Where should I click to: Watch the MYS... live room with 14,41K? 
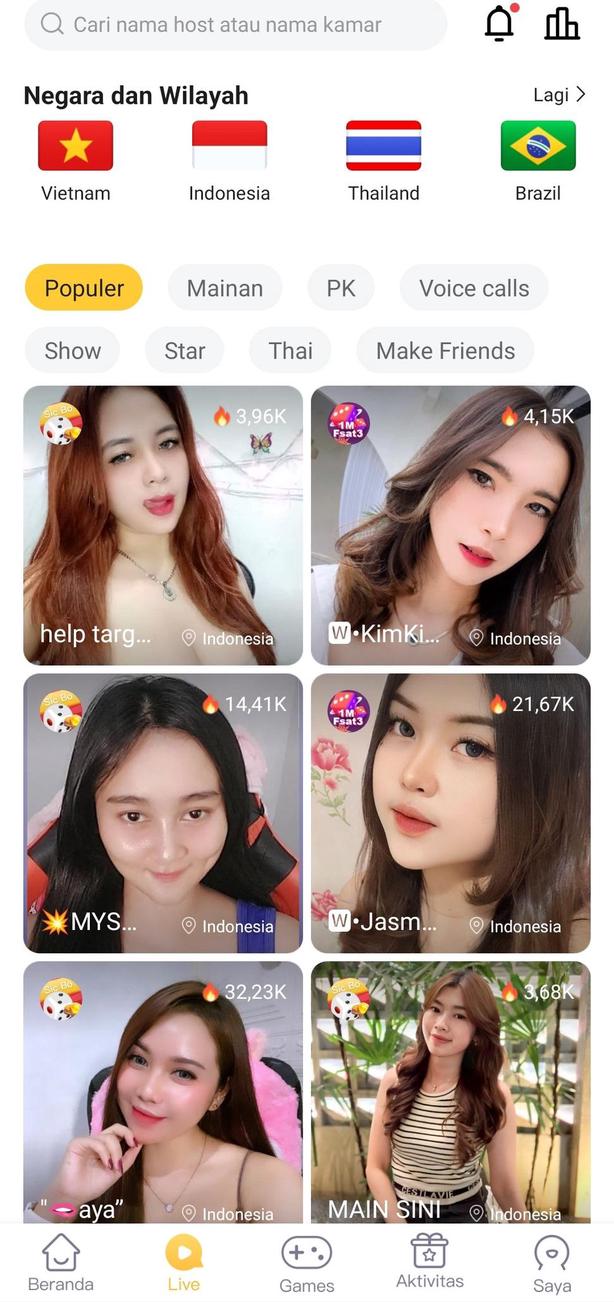(163, 813)
